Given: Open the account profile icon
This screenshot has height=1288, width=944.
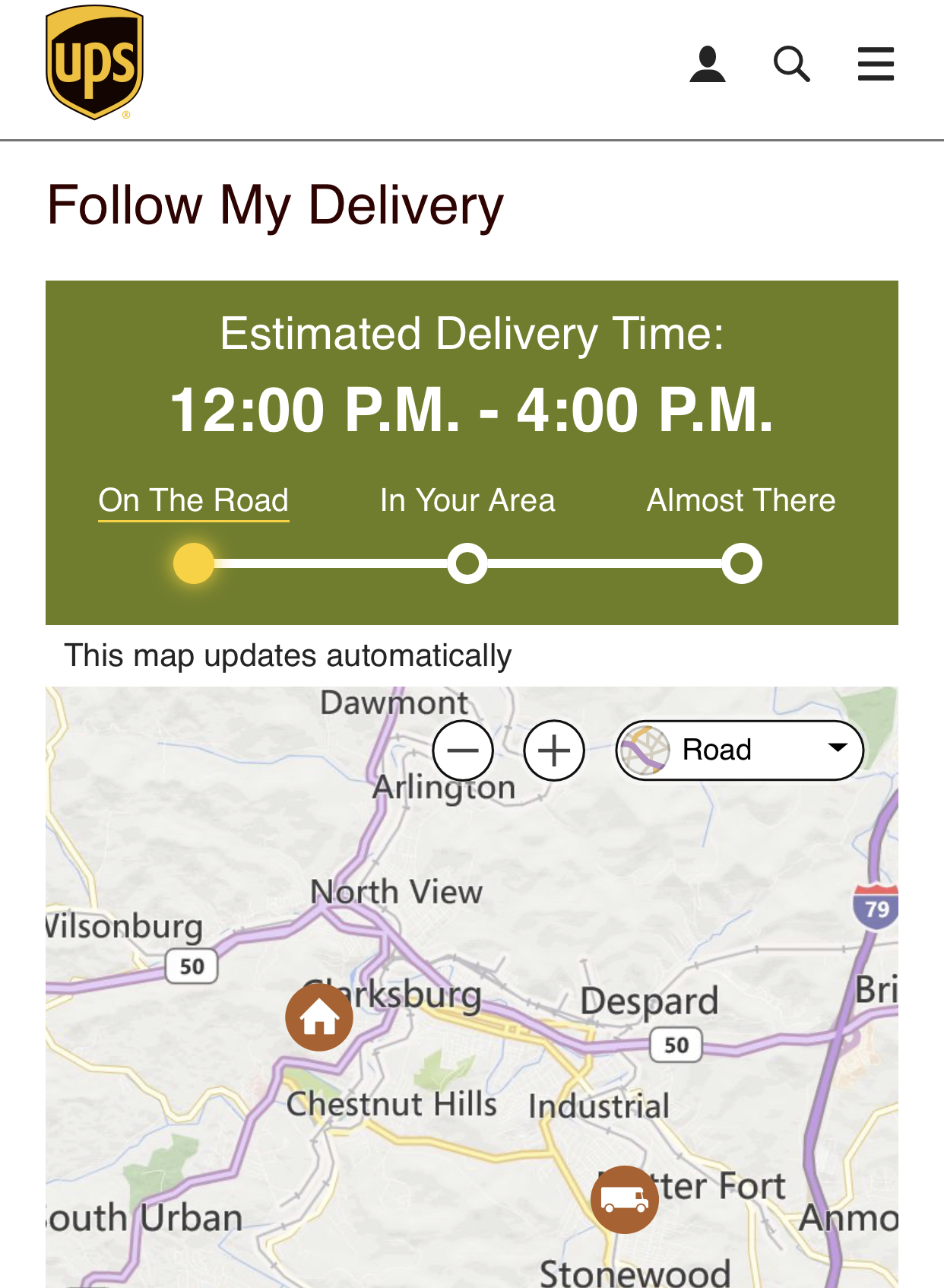Looking at the screenshot, I should (x=708, y=64).
